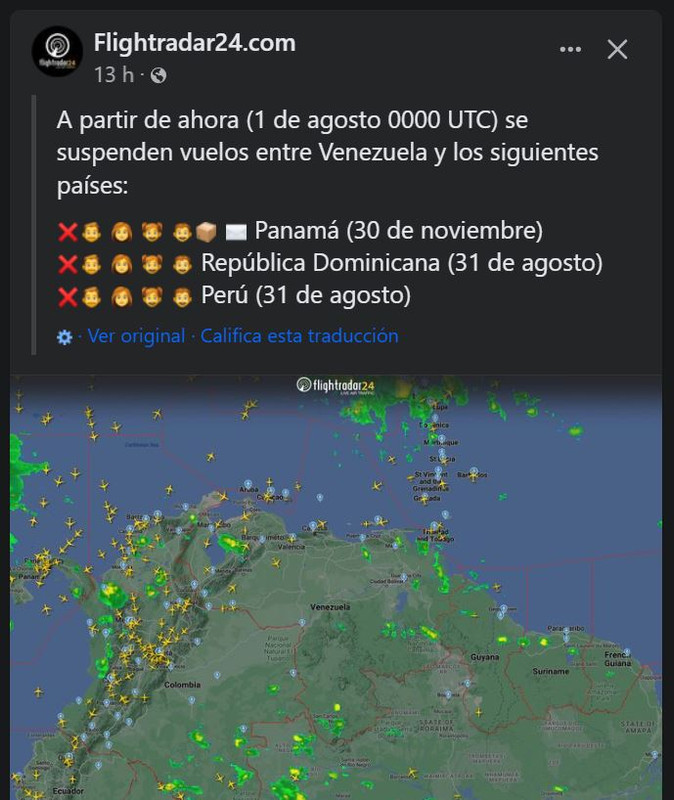The image size is (674, 800).
Task: Open the 13 h post timestamp
Action: coord(113,75)
